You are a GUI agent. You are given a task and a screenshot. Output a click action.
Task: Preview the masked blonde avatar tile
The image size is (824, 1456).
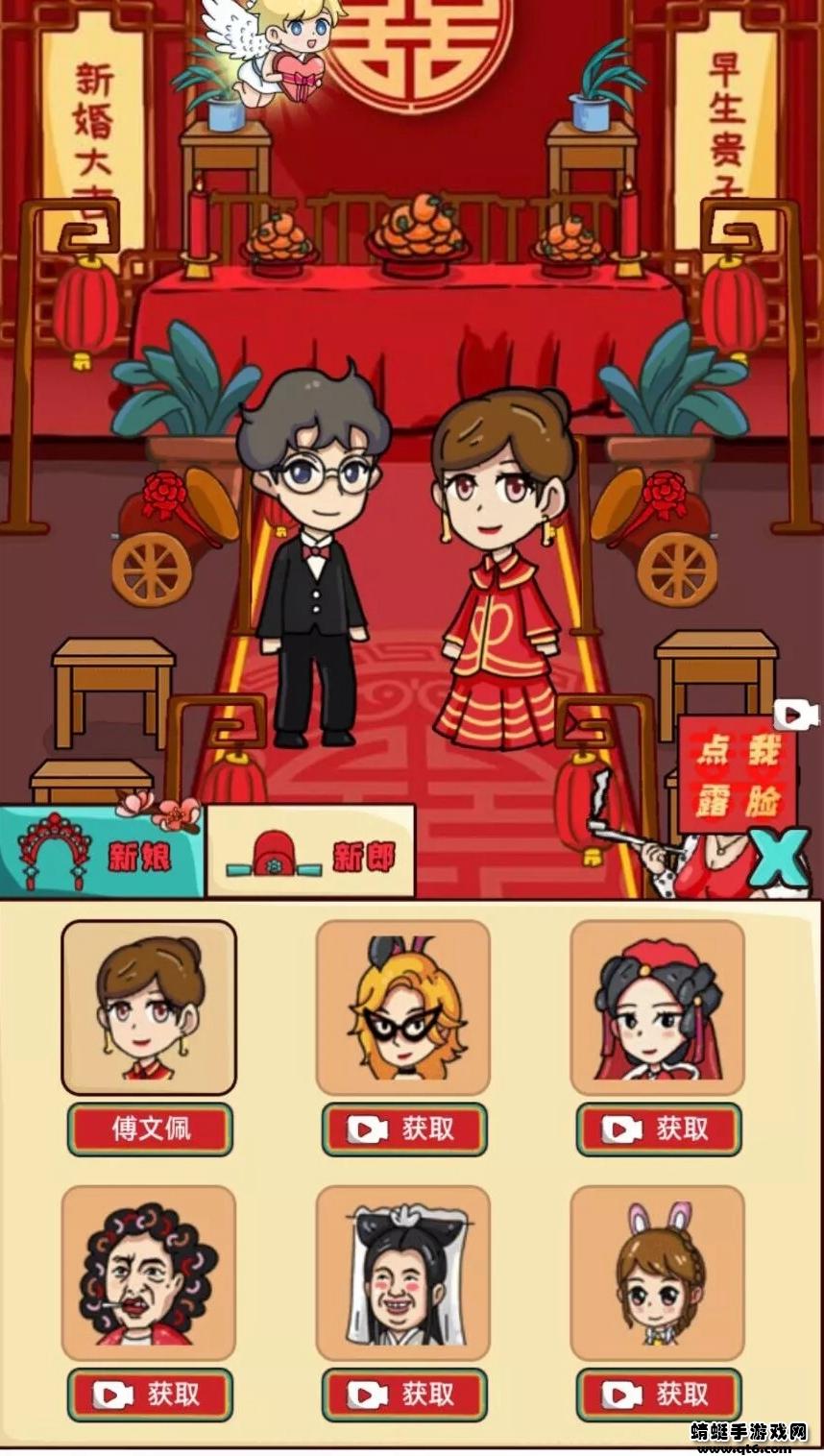403,1007
